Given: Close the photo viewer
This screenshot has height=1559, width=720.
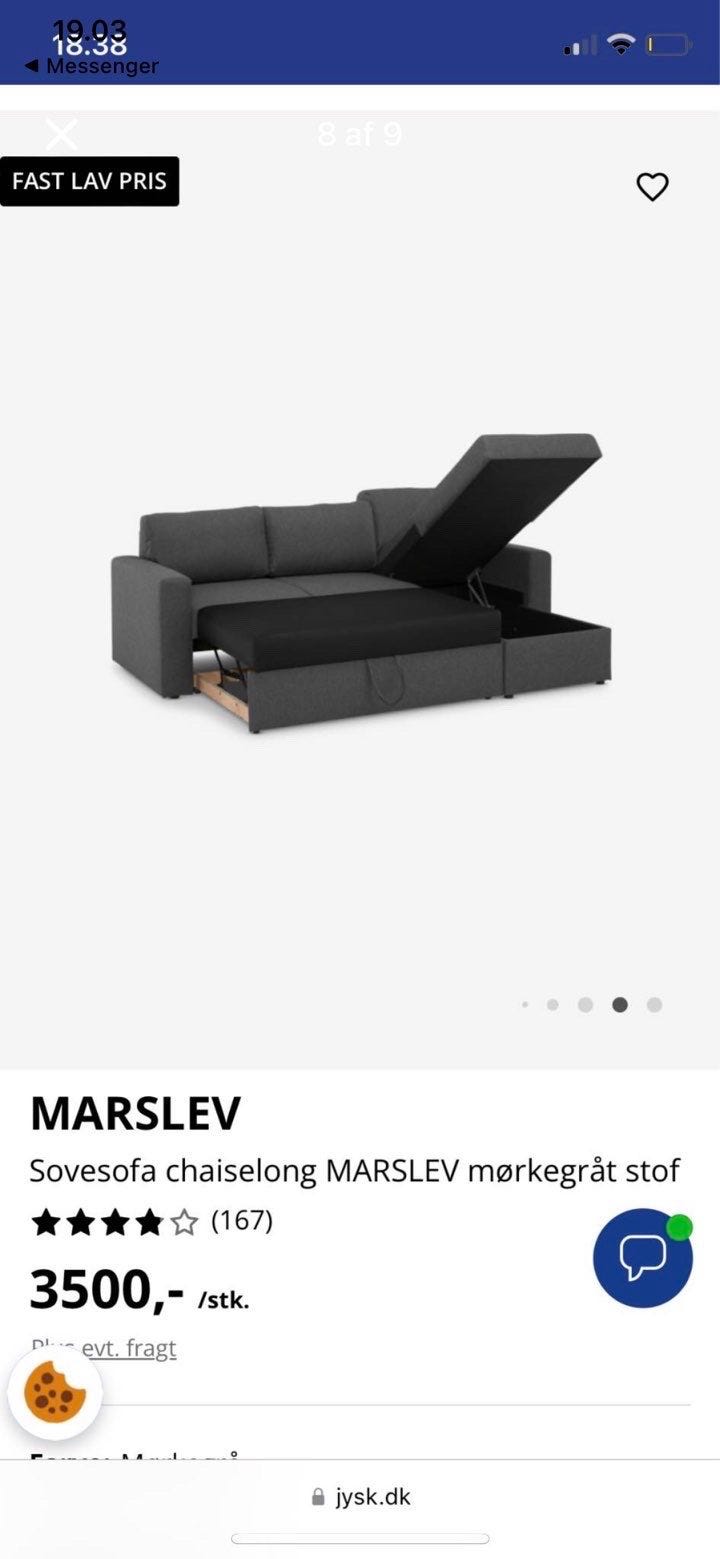Looking at the screenshot, I should click(x=62, y=134).
